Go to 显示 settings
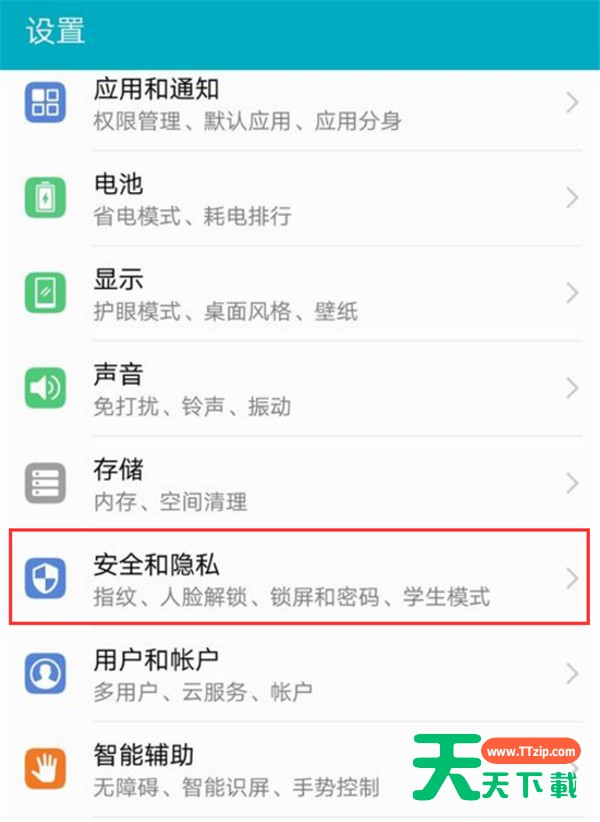The width and height of the screenshot is (600, 822). tap(300, 293)
